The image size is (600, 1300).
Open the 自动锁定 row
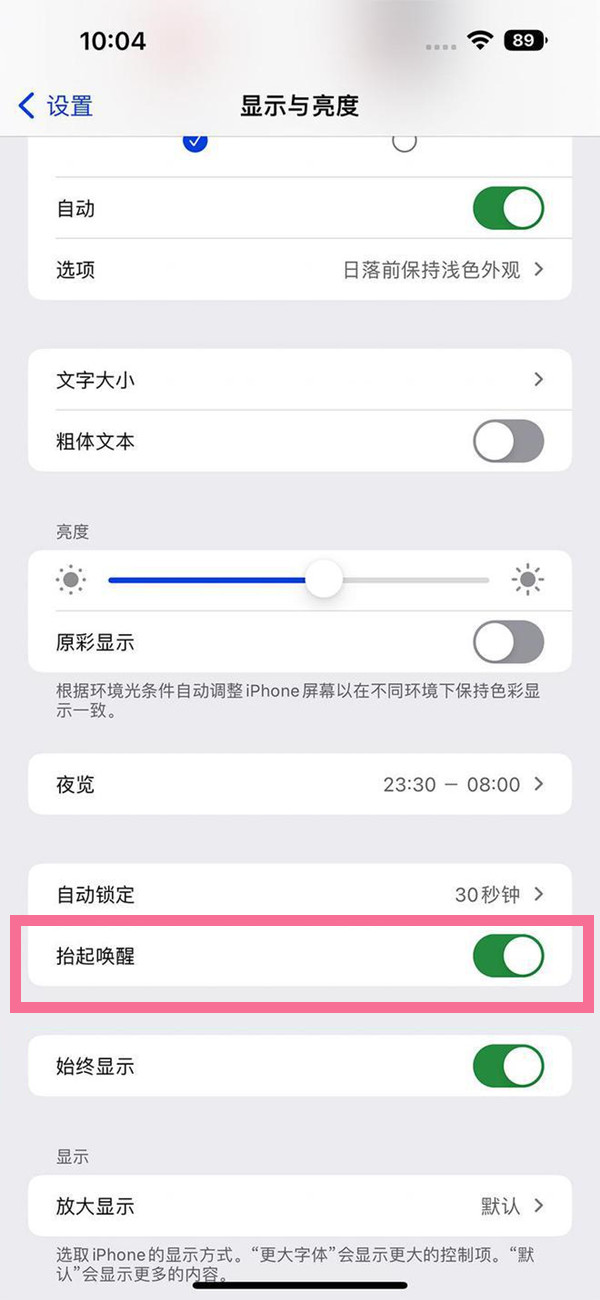click(300, 894)
